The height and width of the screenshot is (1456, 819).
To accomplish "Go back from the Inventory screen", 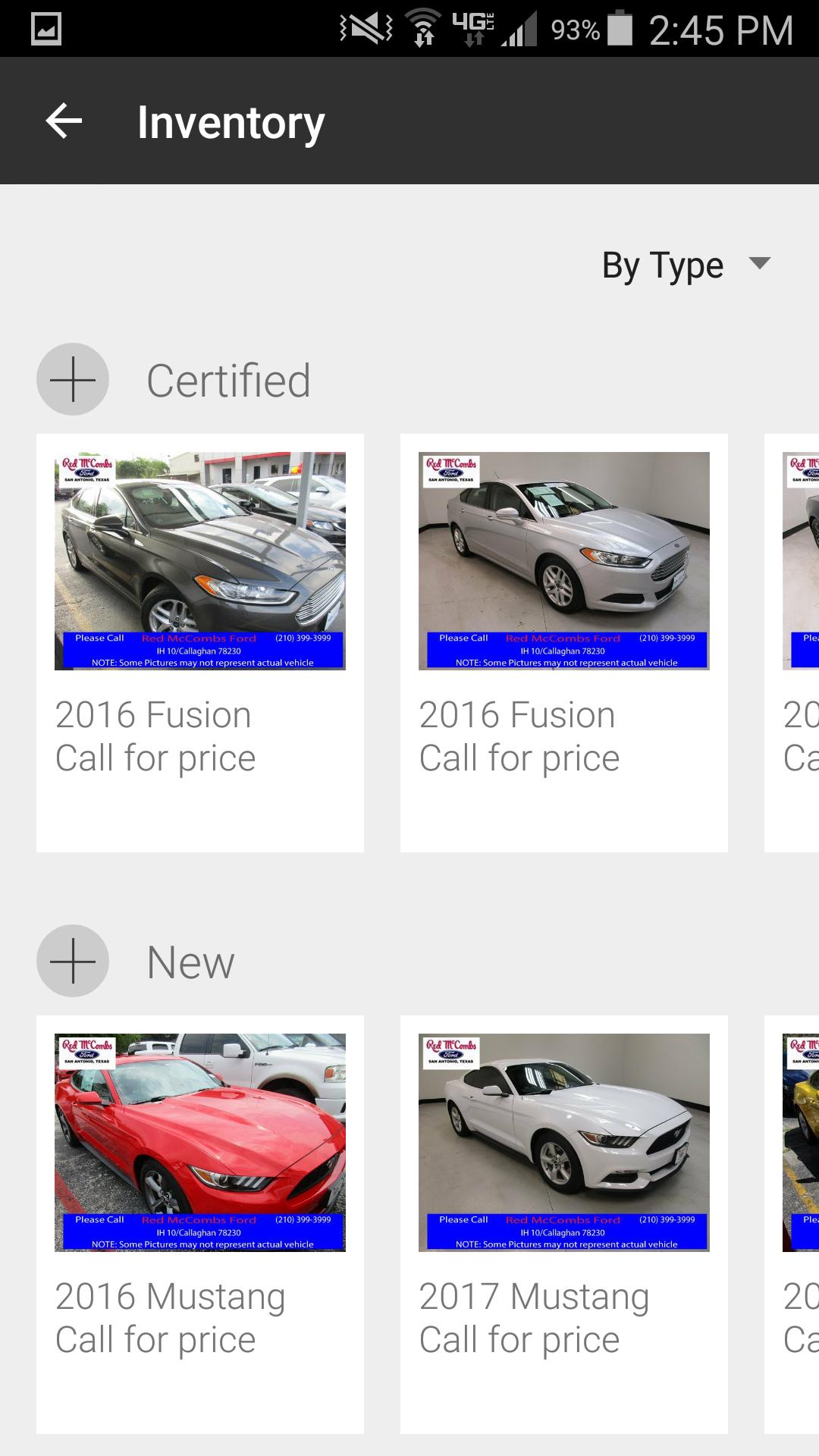I will coord(64,121).
